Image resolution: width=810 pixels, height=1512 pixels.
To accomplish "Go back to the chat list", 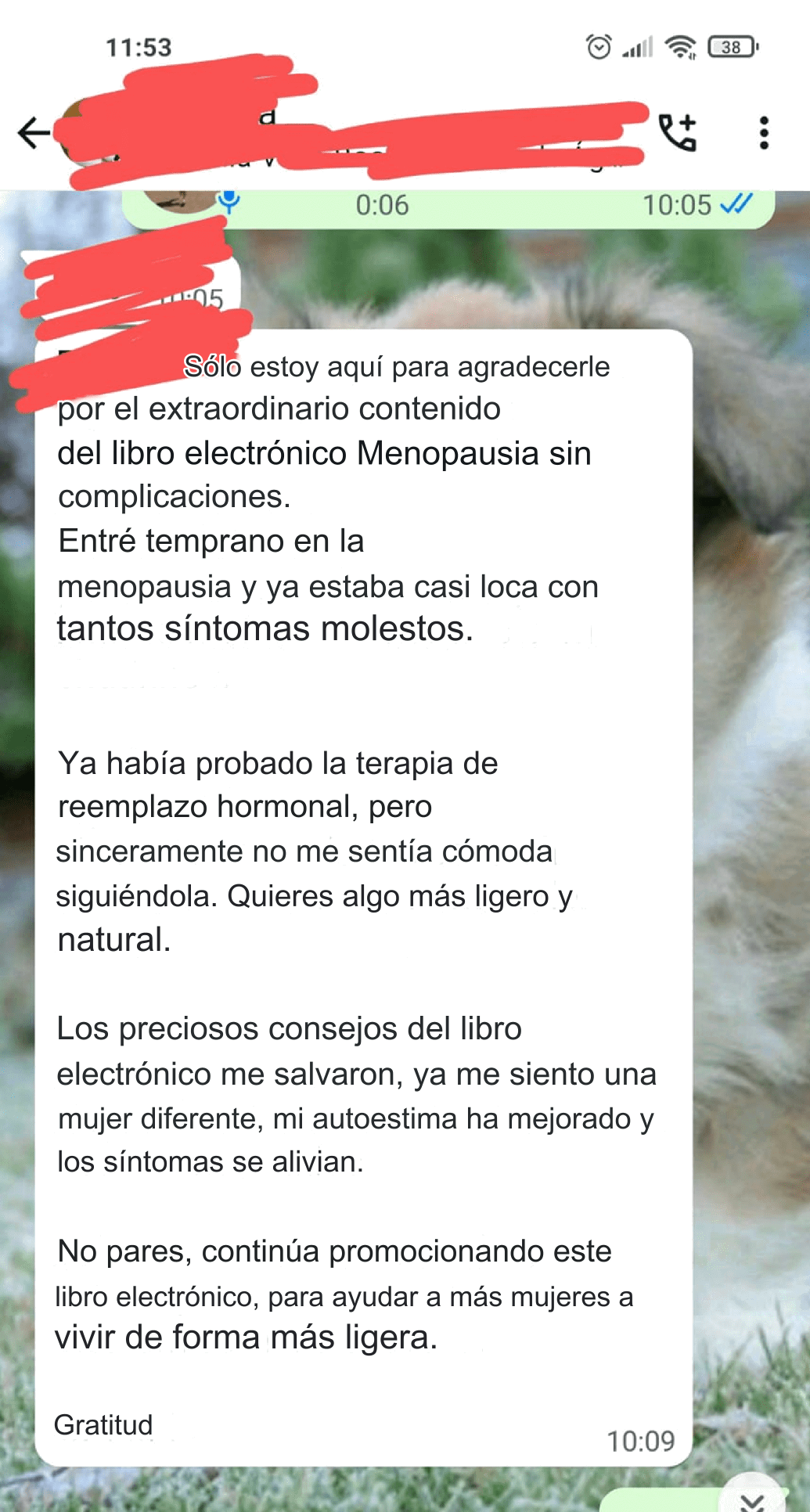I will pyautogui.click(x=34, y=132).
